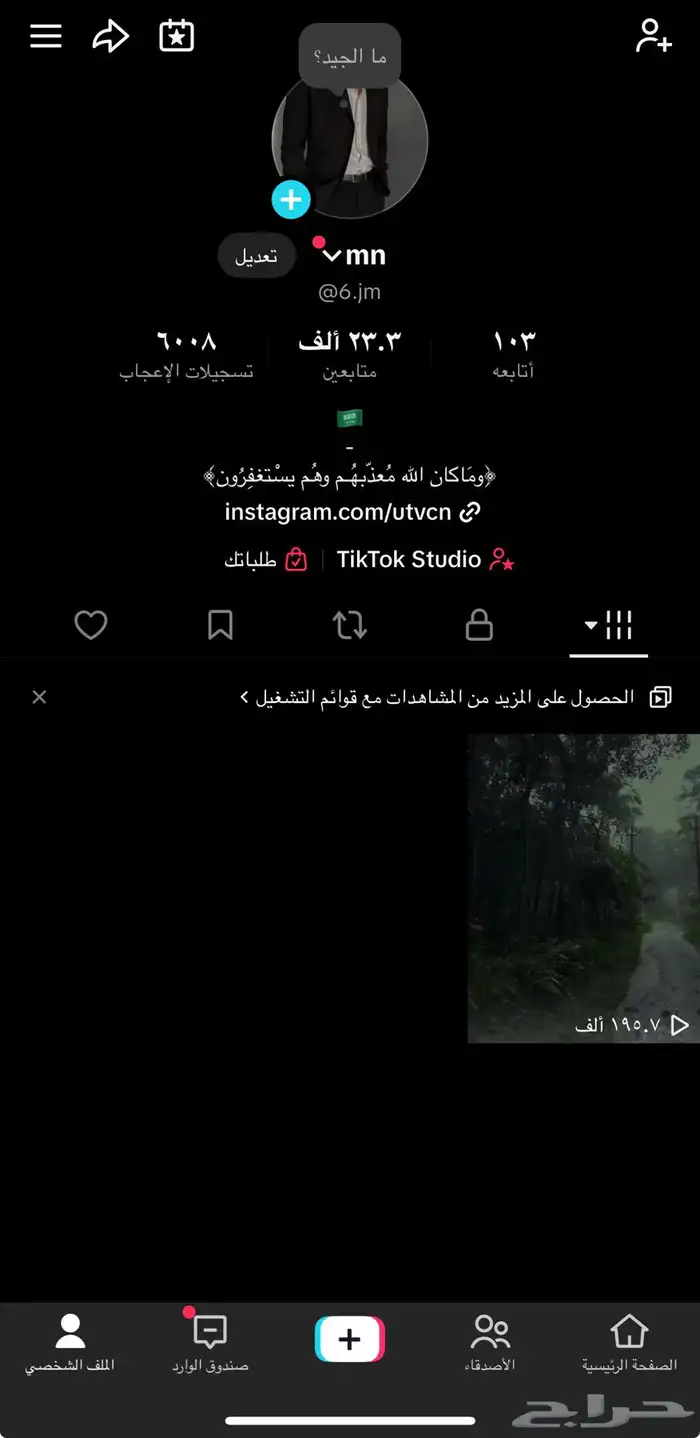Screen dimensions: 700x1438
Task: Open the forest road video
Action: [x=583, y=888]
